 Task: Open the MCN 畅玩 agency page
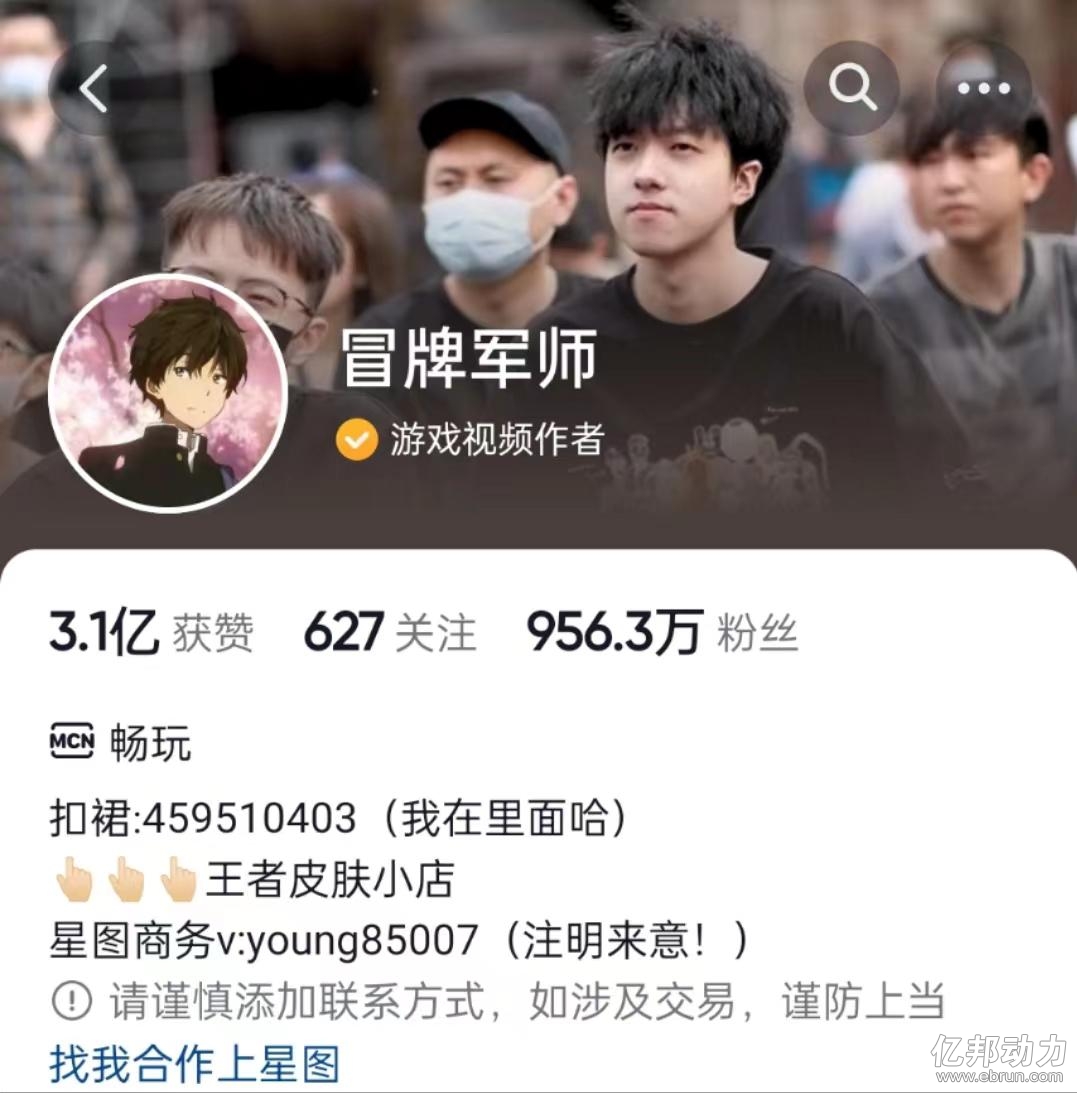coord(120,743)
